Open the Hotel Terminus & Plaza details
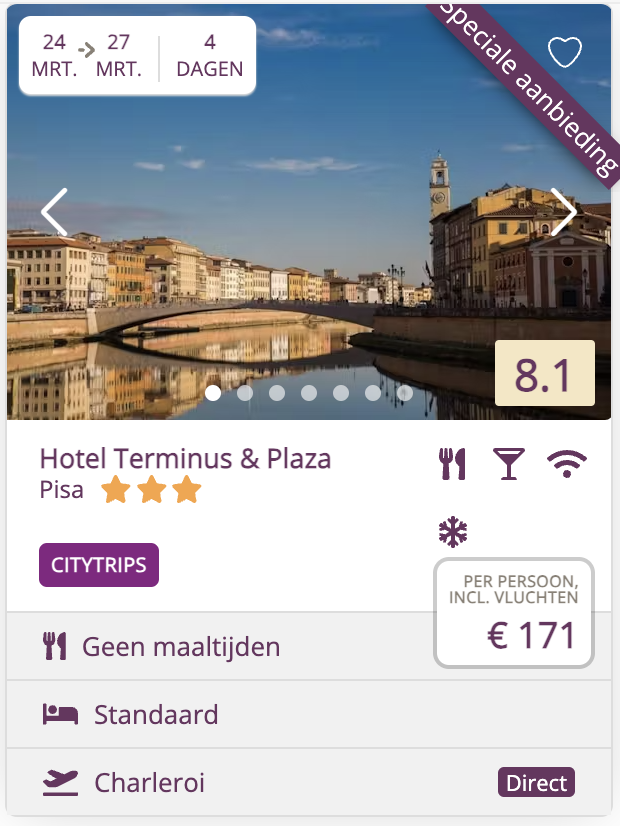Viewport: 620px width, 826px height. [x=185, y=459]
